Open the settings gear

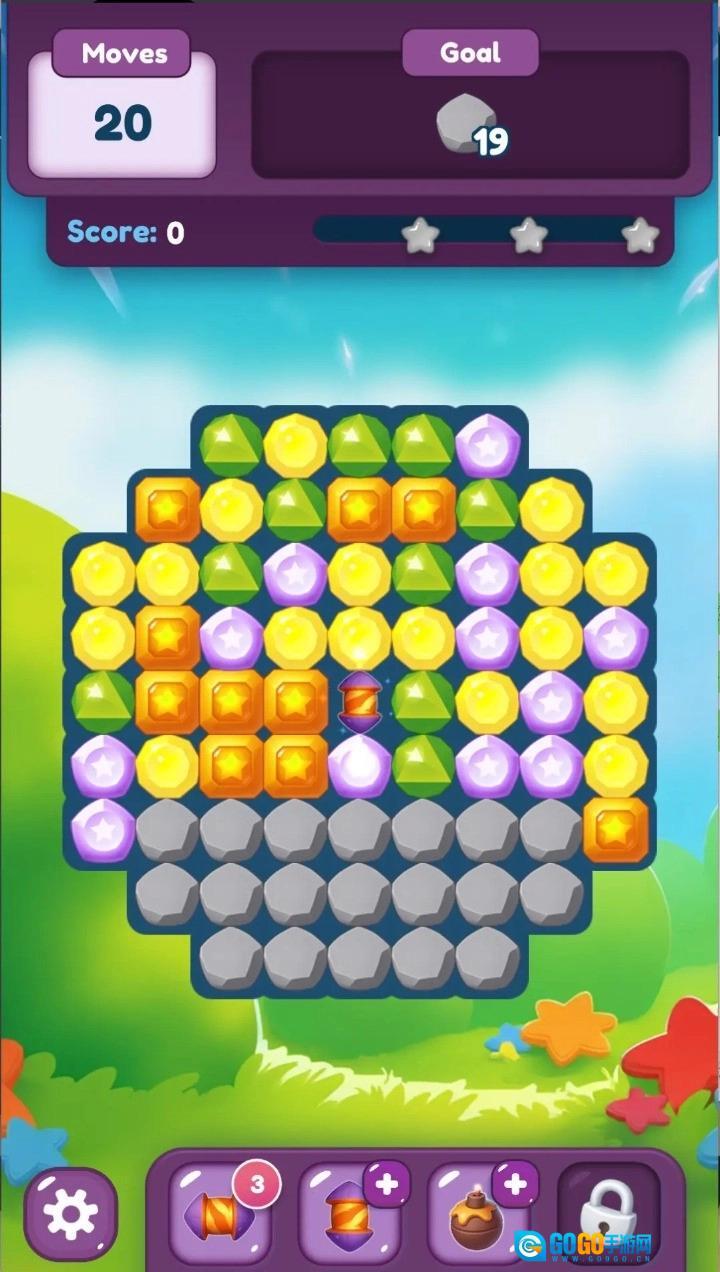71,1214
